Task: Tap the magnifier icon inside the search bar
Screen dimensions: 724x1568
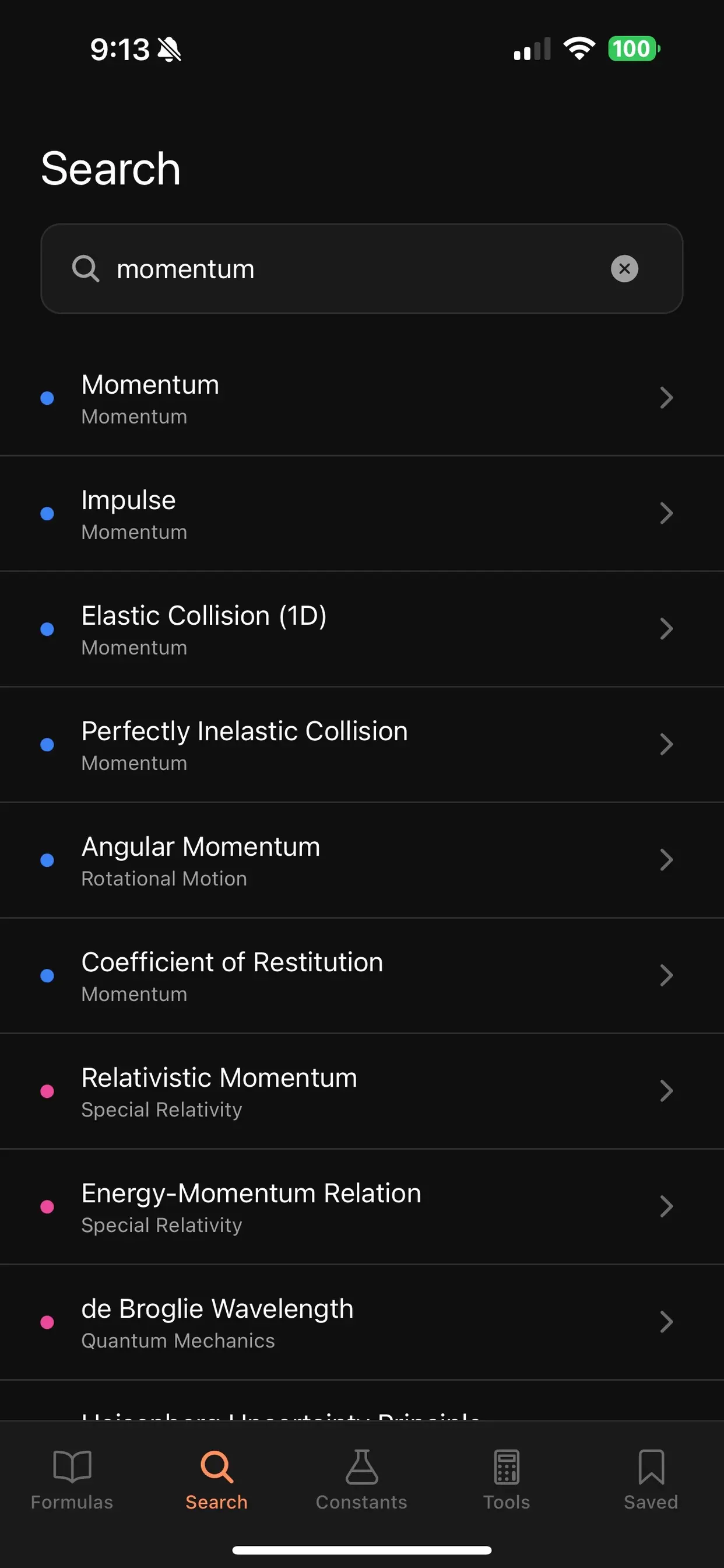Action: click(x=86, y=268)
